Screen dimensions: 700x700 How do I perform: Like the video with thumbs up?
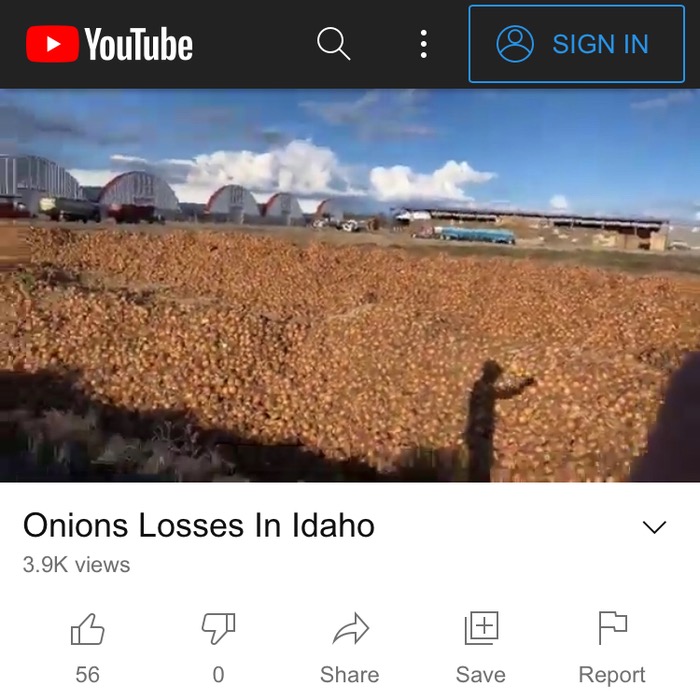[88, 630]
